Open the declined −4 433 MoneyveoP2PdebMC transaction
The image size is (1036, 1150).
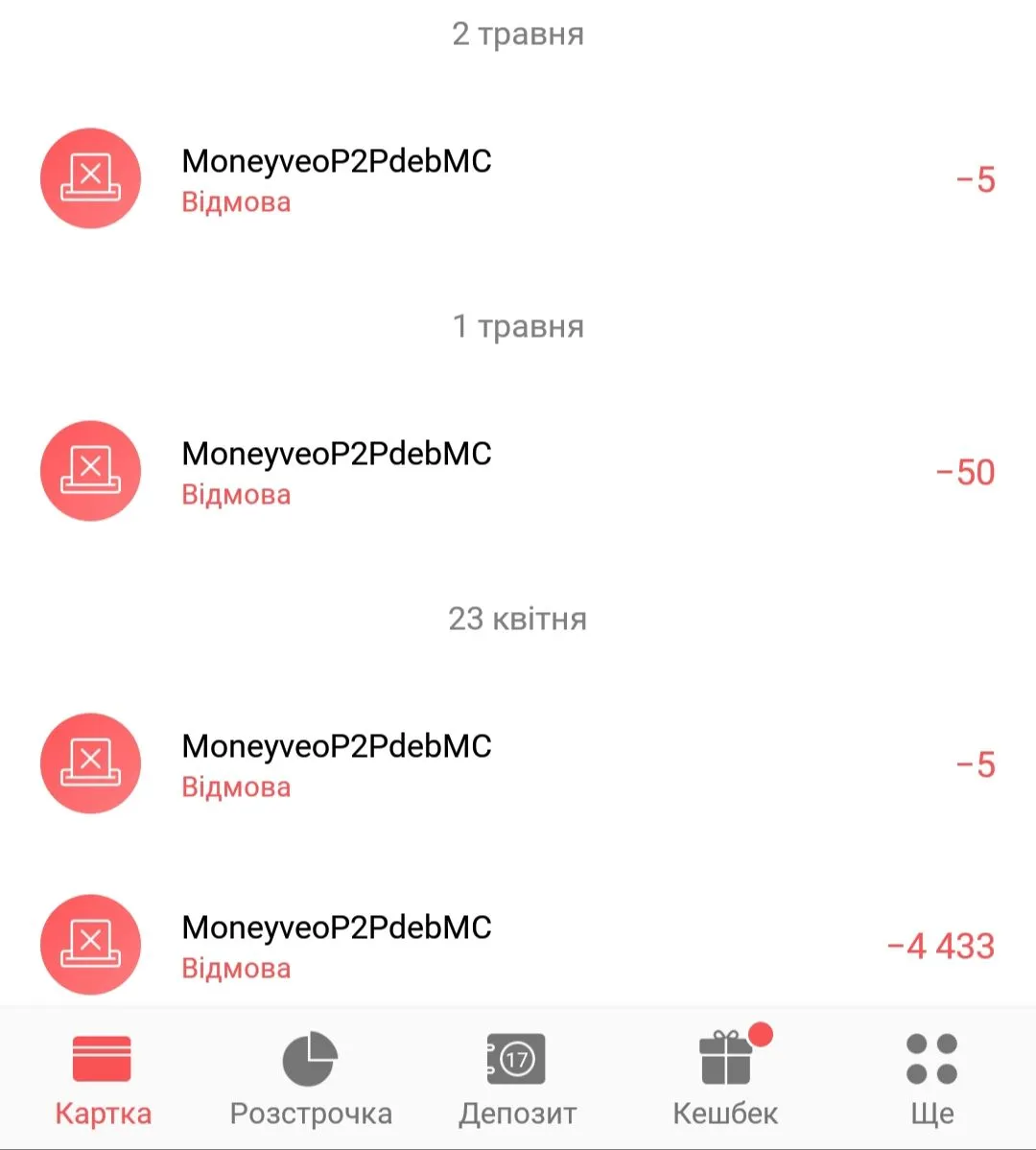(x=518, y=946)
